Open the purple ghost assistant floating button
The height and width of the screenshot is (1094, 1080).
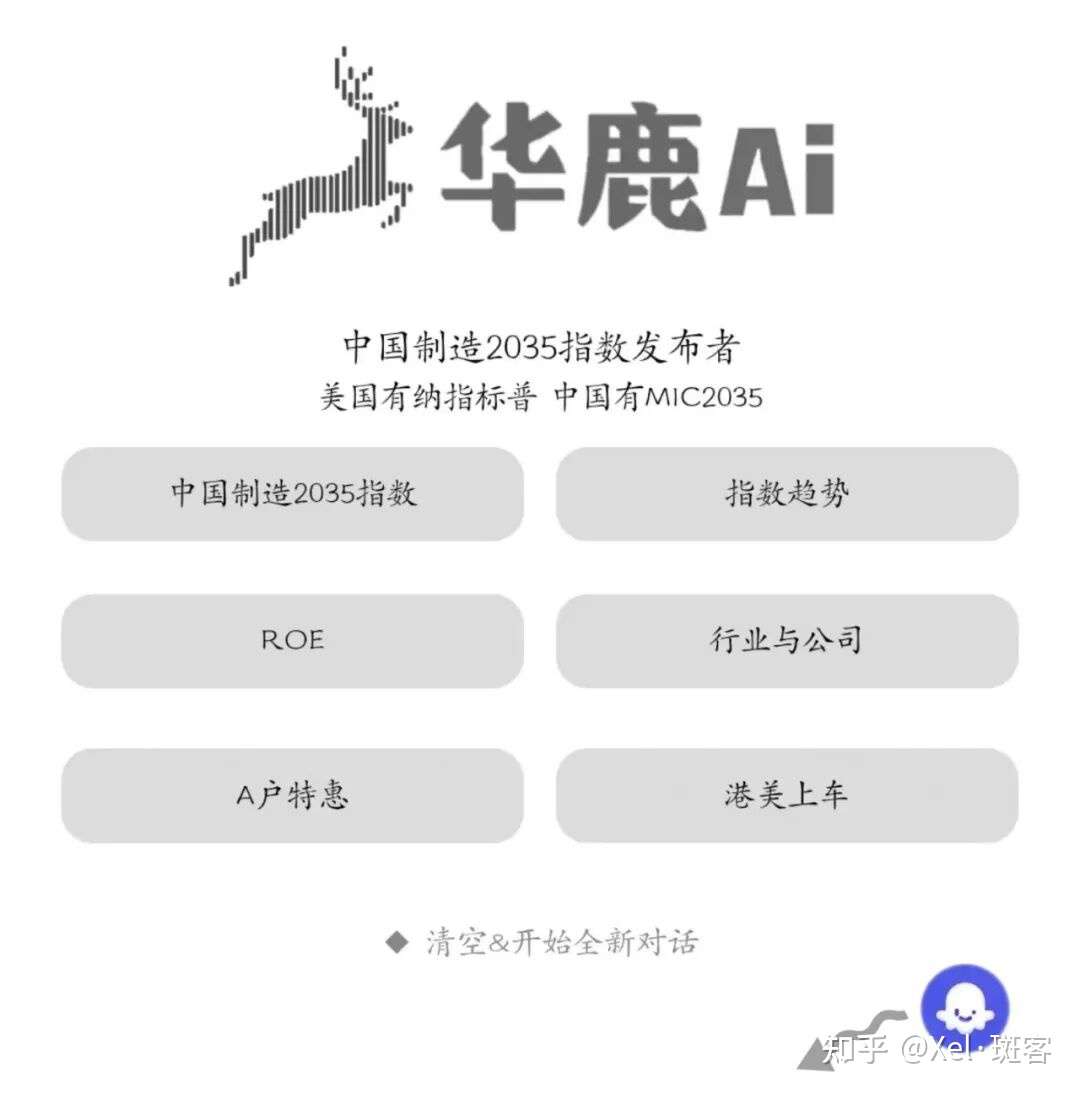point(964,1007)
